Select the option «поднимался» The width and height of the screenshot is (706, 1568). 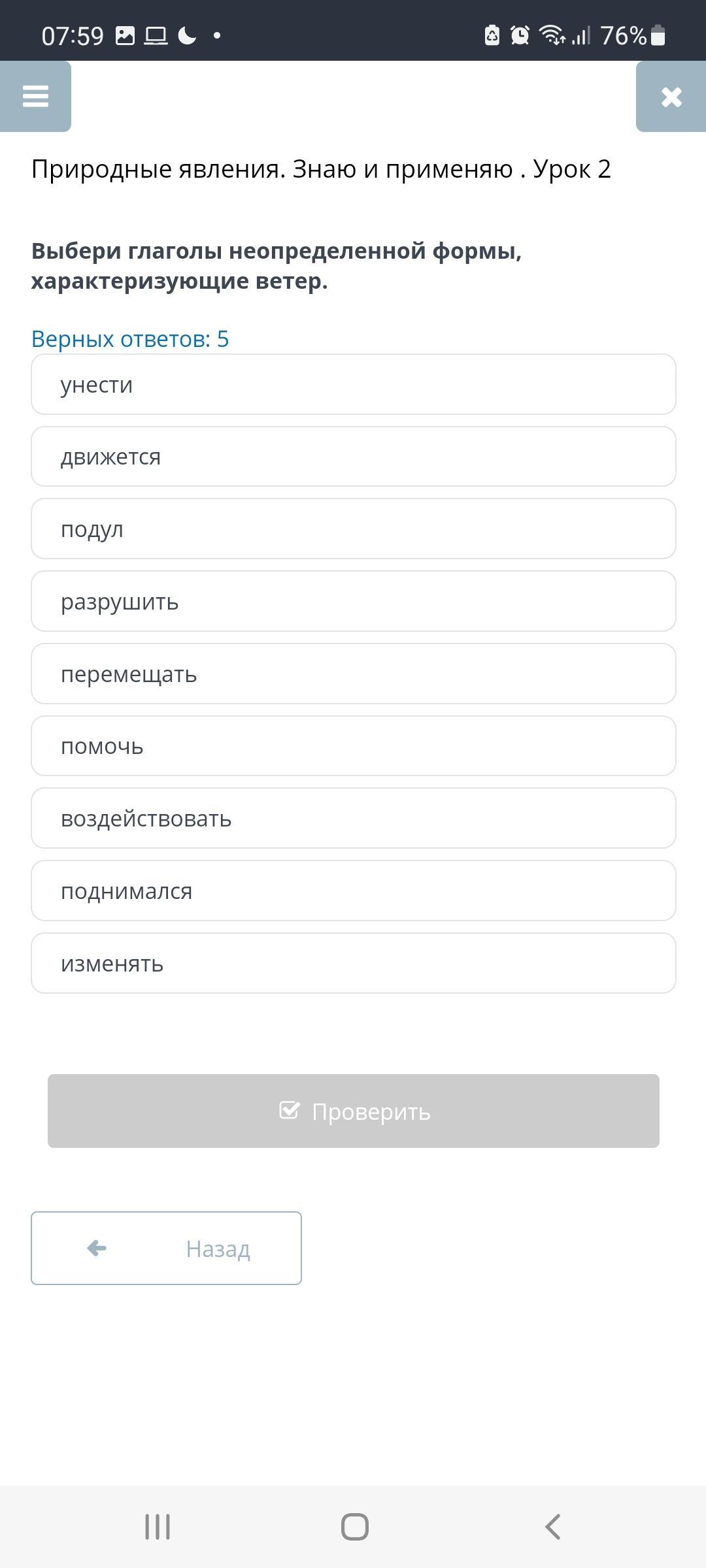[354, 890]
